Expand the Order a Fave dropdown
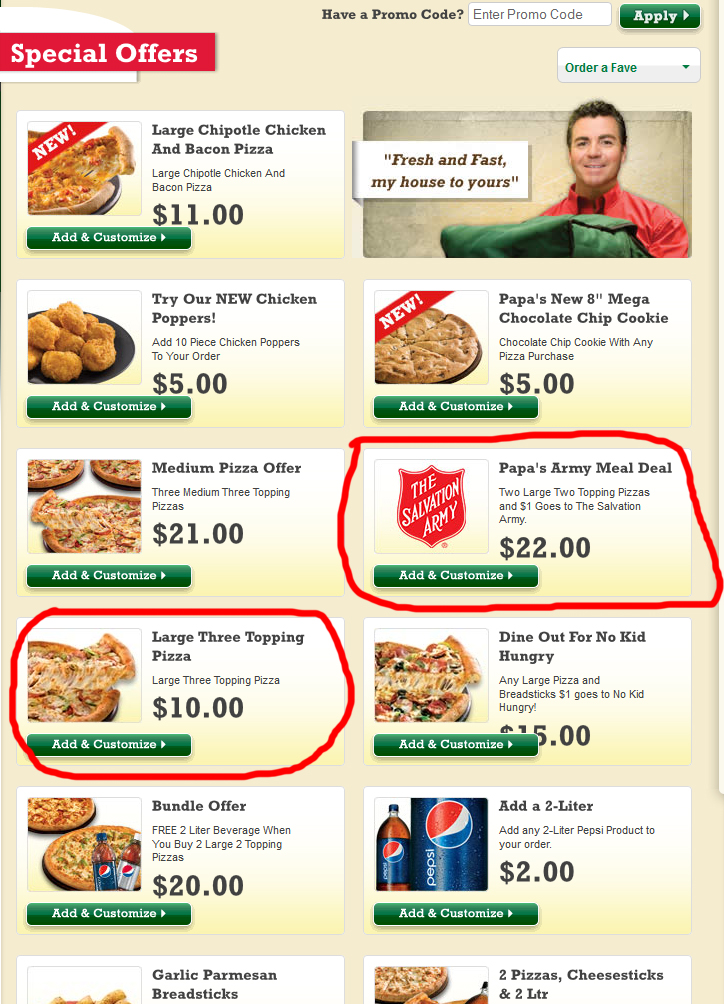Image resolution: width=724 pixels, height=1004 pixels. point(629,67)
